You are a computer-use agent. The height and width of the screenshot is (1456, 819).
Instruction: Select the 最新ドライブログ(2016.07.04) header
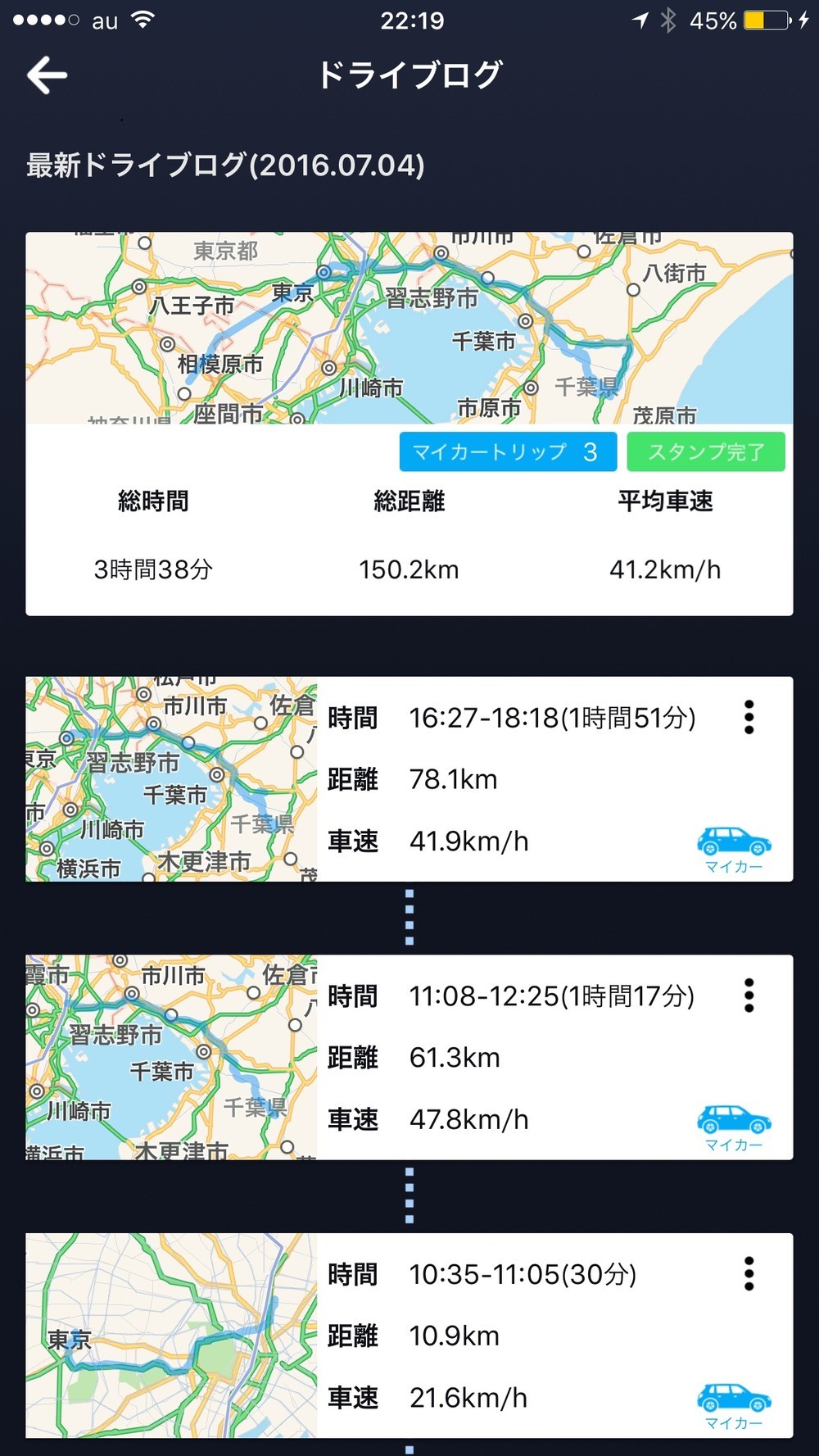225,166
